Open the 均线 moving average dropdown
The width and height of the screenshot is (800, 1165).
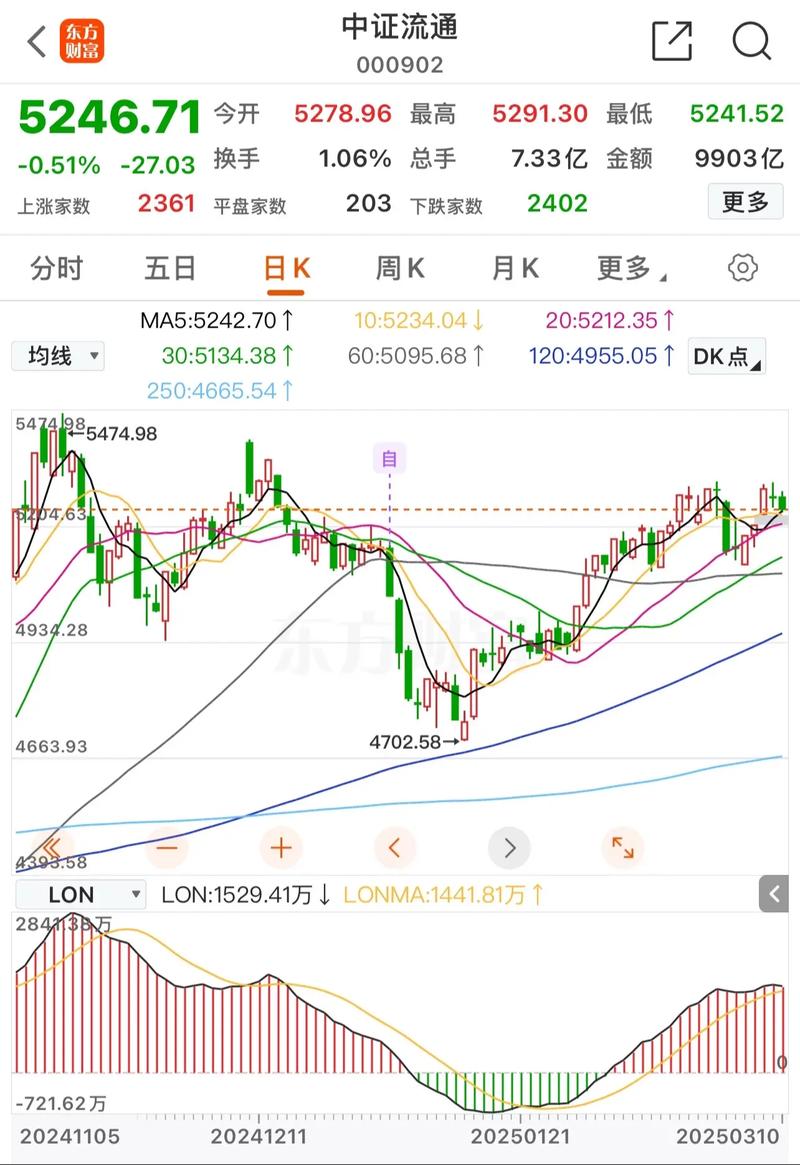coord(57,356)
